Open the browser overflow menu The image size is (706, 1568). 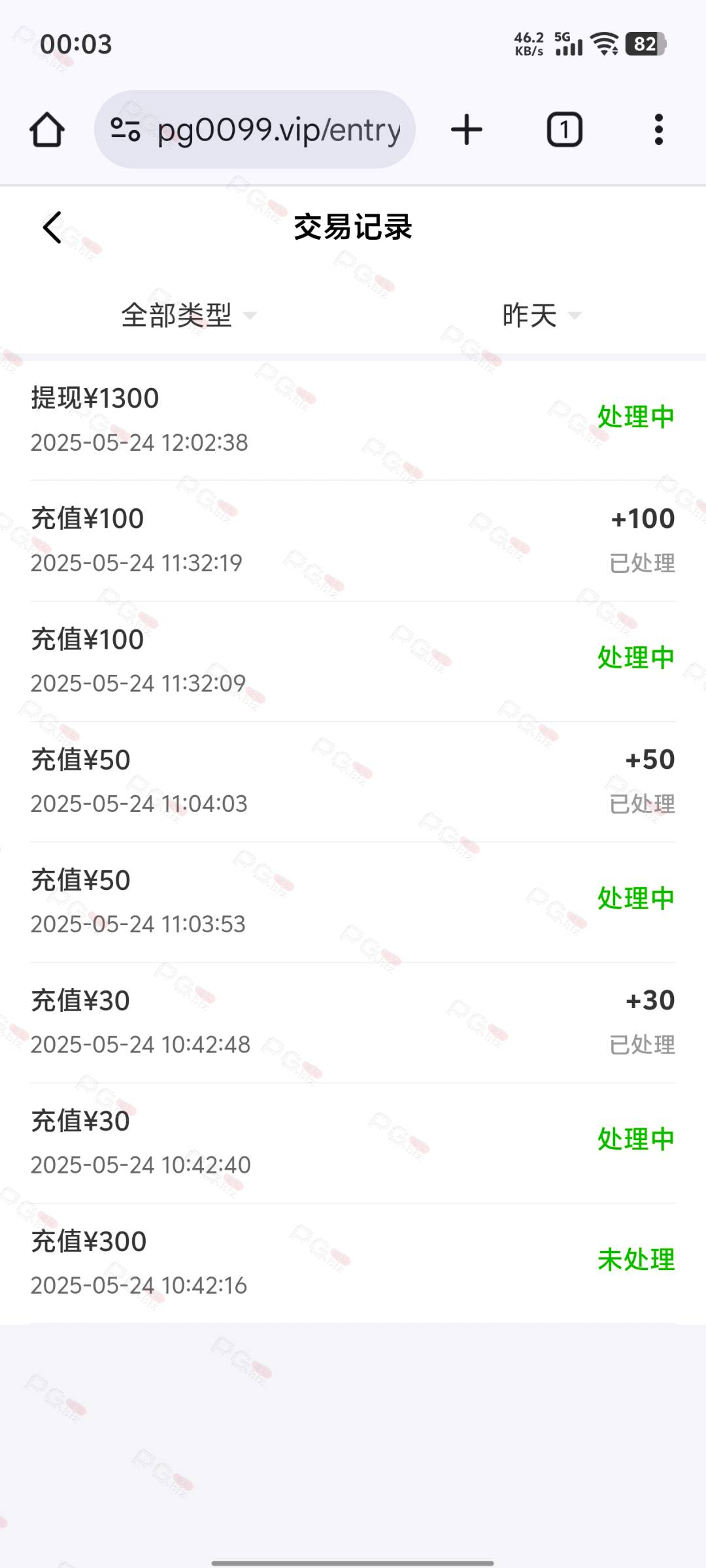659,129
